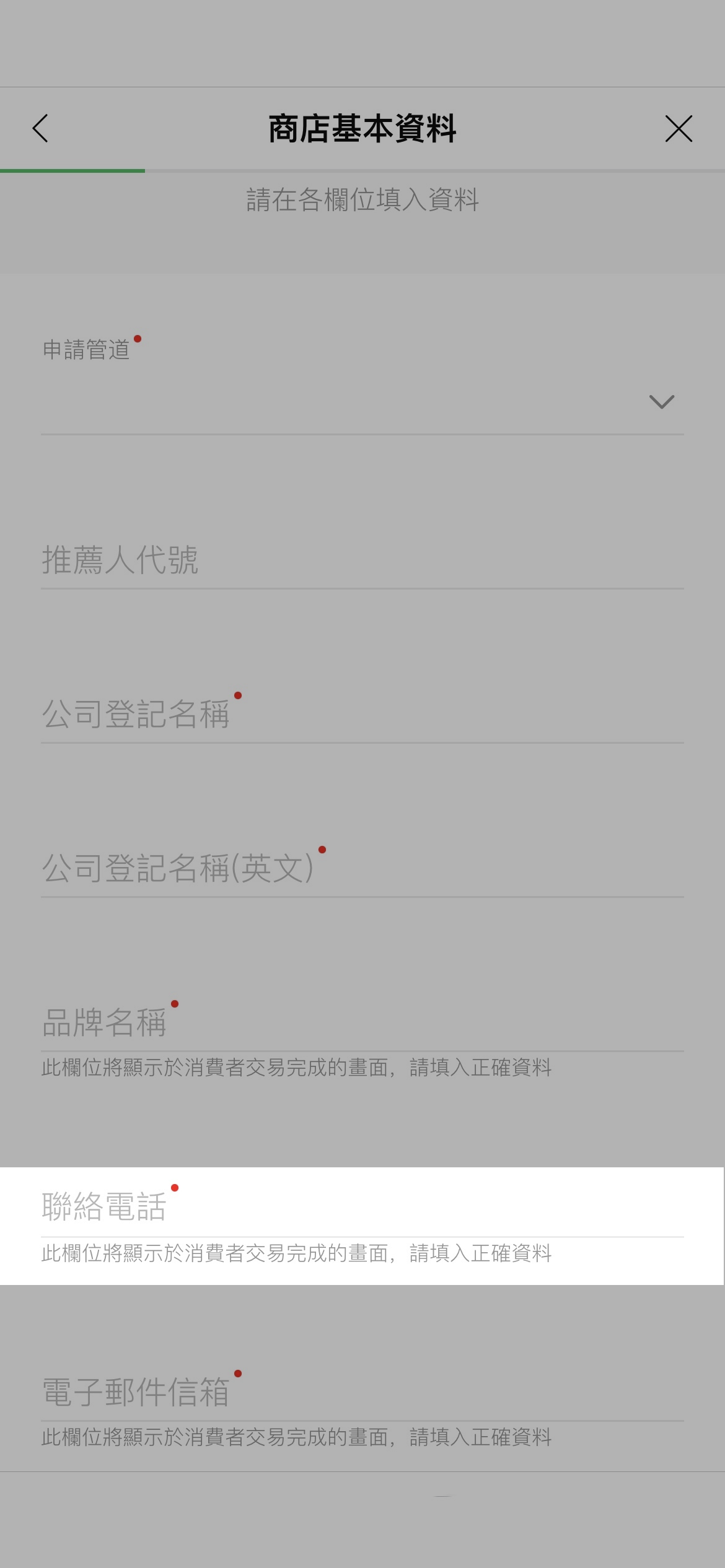Focus the 推薦人代號 field
The width and height of the screenshot is (725, 1568).
[x=362, y=560]
